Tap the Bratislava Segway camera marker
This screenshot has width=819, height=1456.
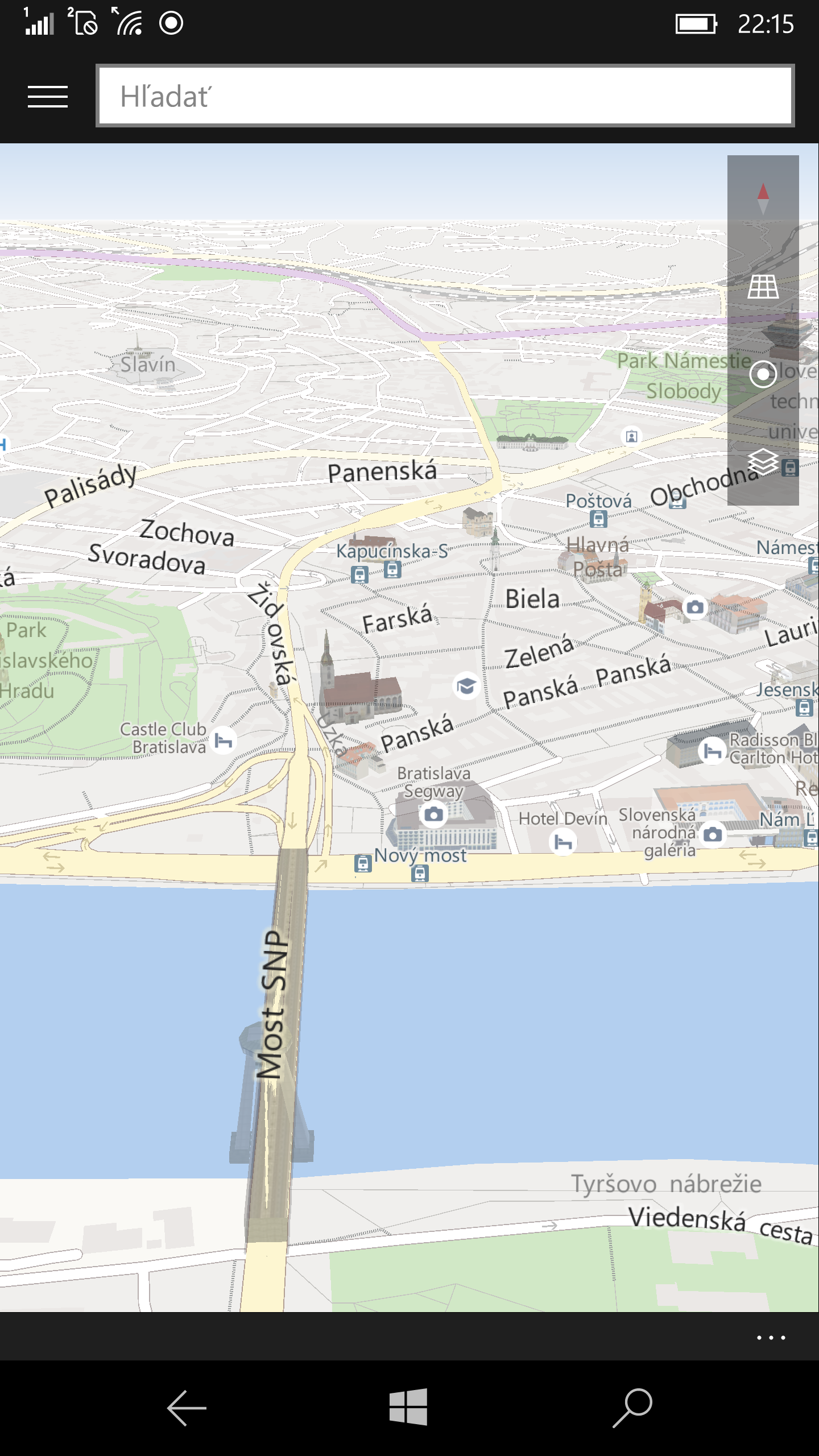(434, 814)
